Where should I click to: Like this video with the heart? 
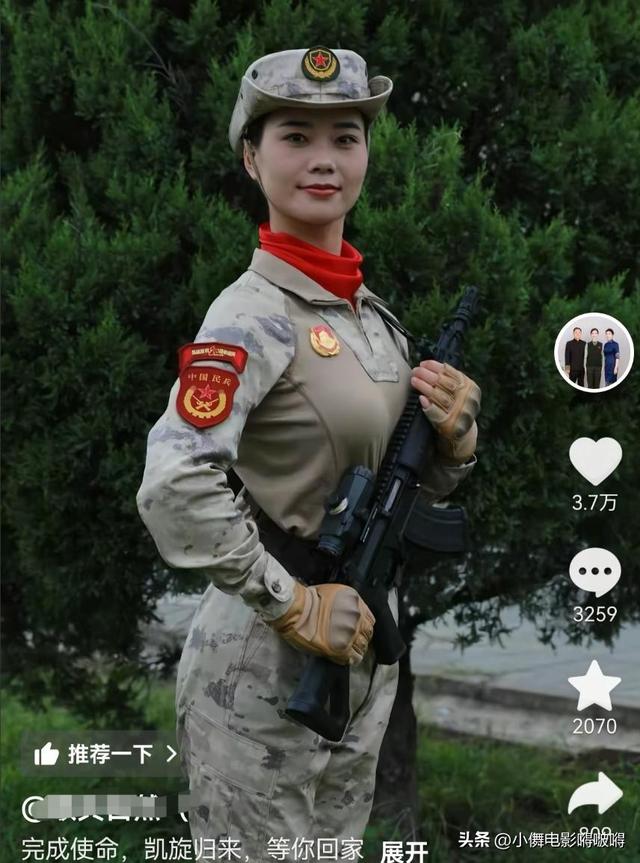595,460
